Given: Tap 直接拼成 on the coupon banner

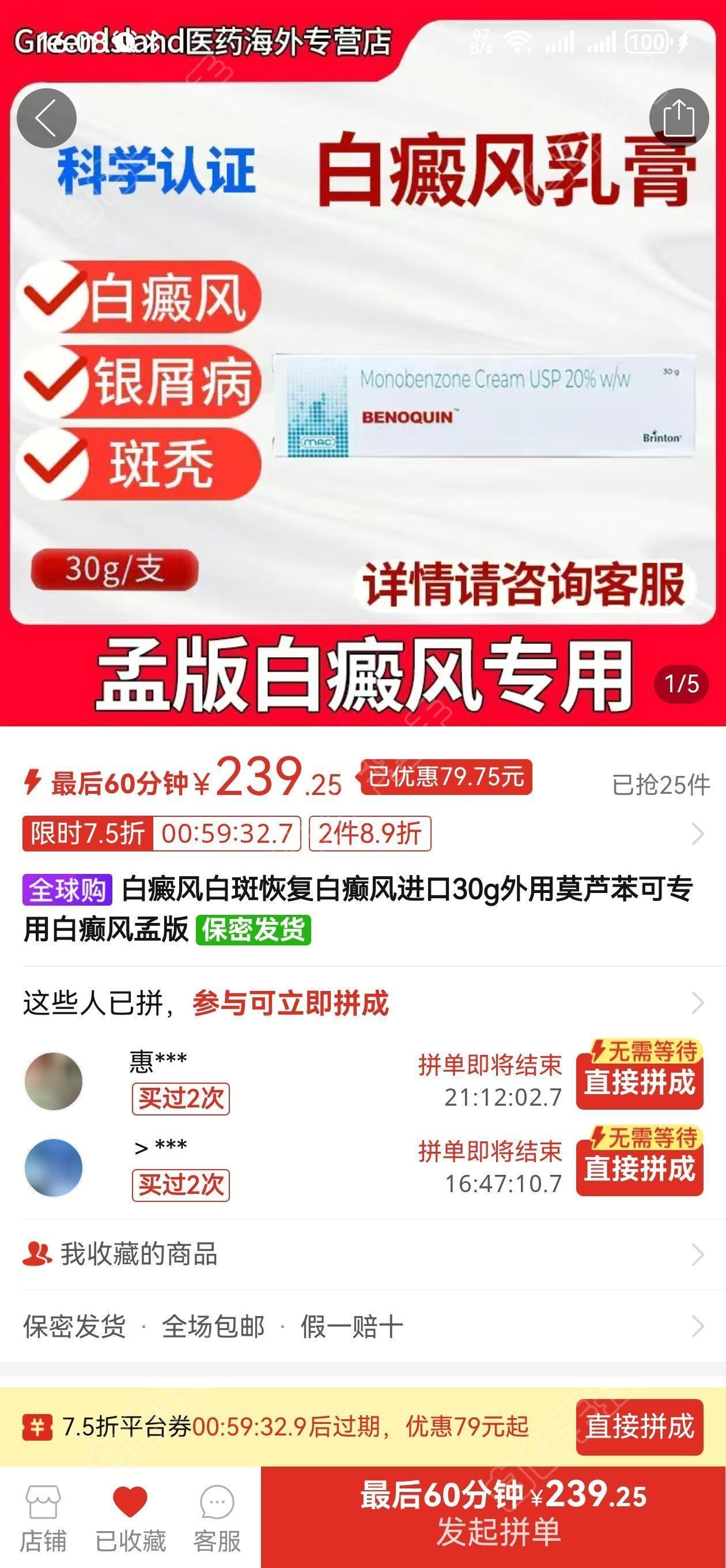Looking at the screenshot, I should point(639,1427).
